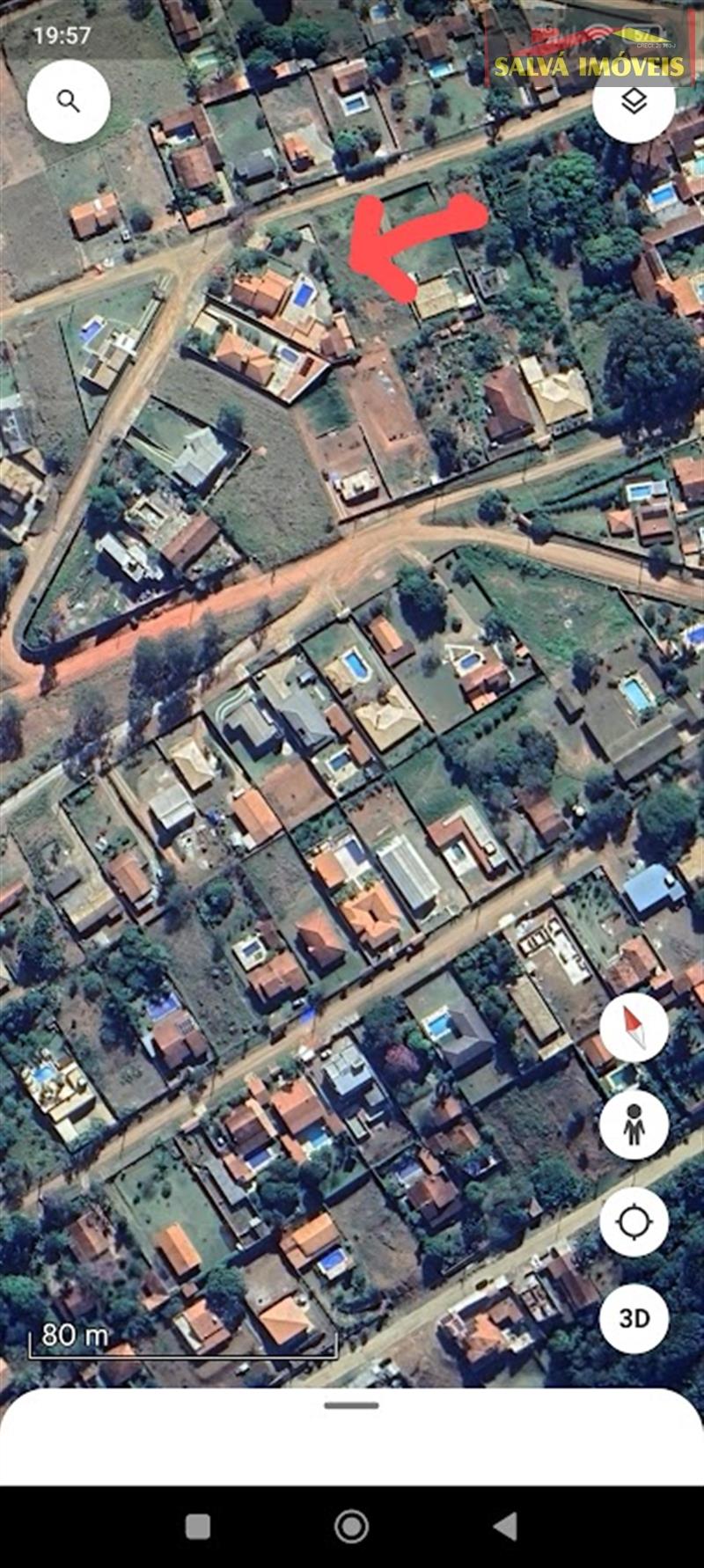The width and height of the screenshot is (704, 1568).
Task: Activate the Street View pegman
Action: [634, 1124]
